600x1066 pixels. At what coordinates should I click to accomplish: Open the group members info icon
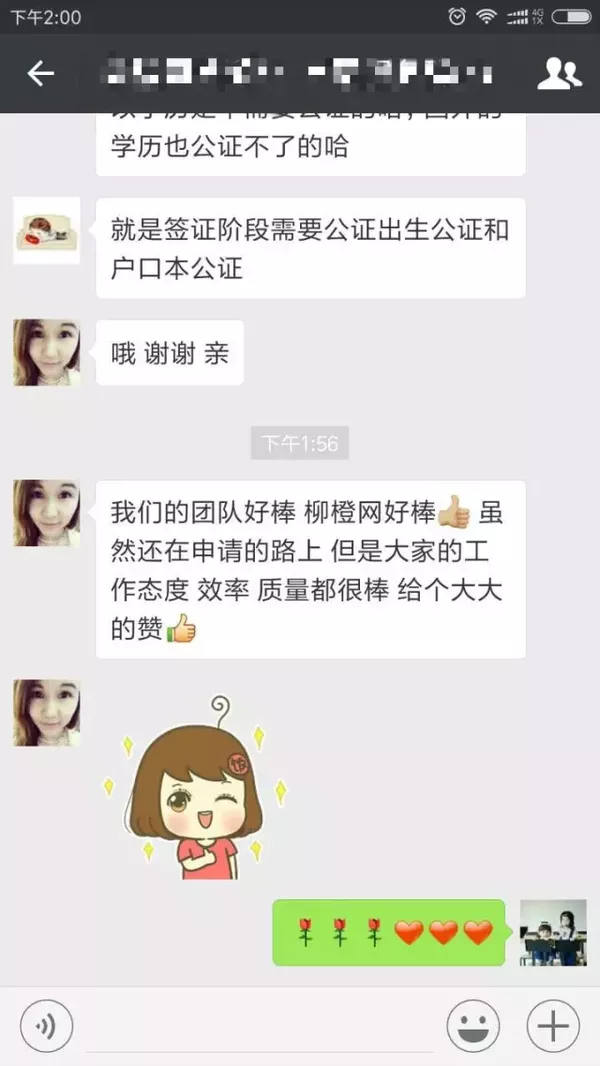pyautogui.click(x=560, y=73)
